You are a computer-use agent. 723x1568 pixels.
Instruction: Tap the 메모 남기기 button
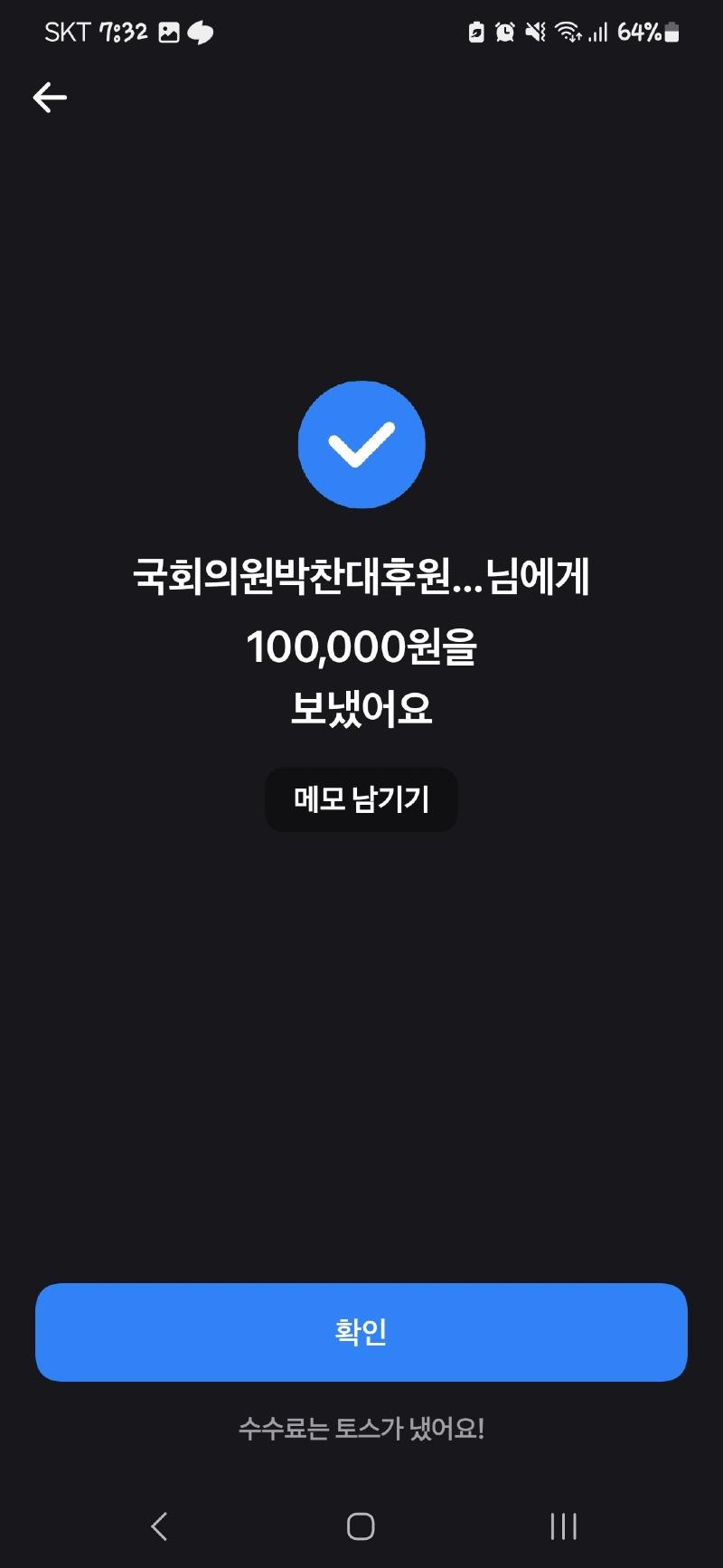click(361, 799)
